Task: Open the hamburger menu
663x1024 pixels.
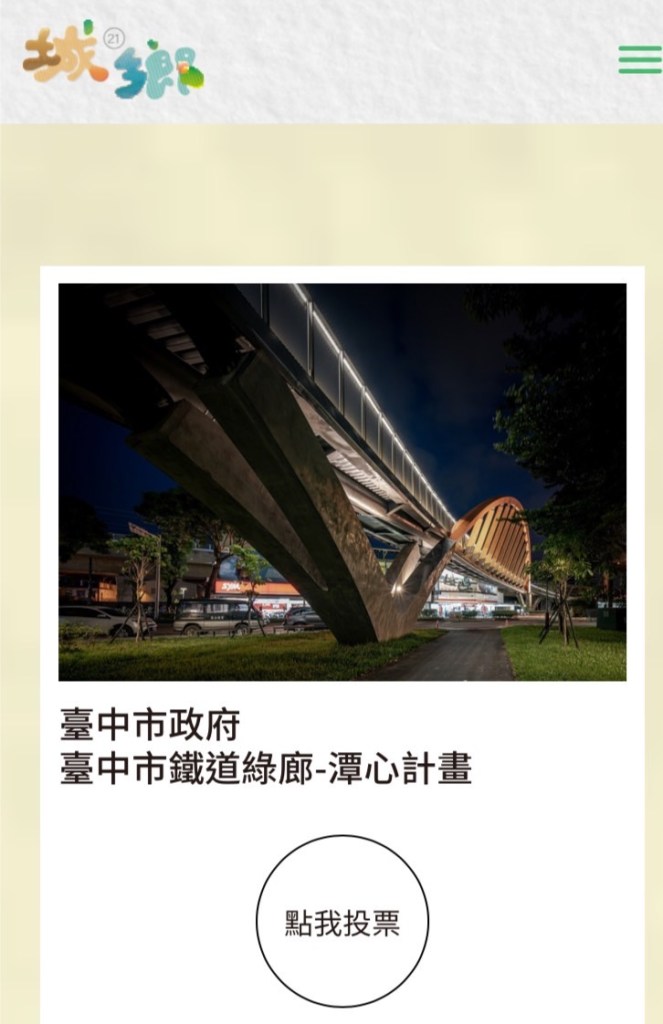Action: coord(639,59)
